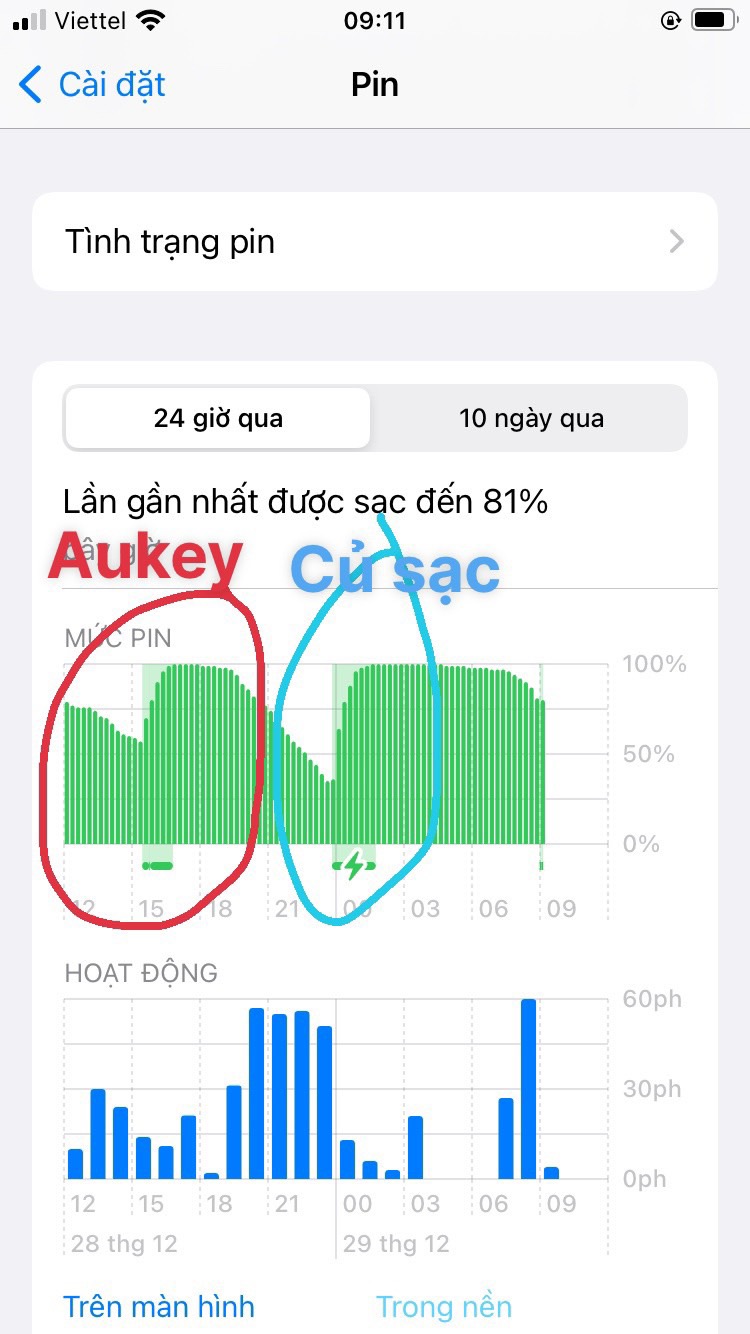
Task: Switch to 10 ngày qua view
Action: pos(531,418)
